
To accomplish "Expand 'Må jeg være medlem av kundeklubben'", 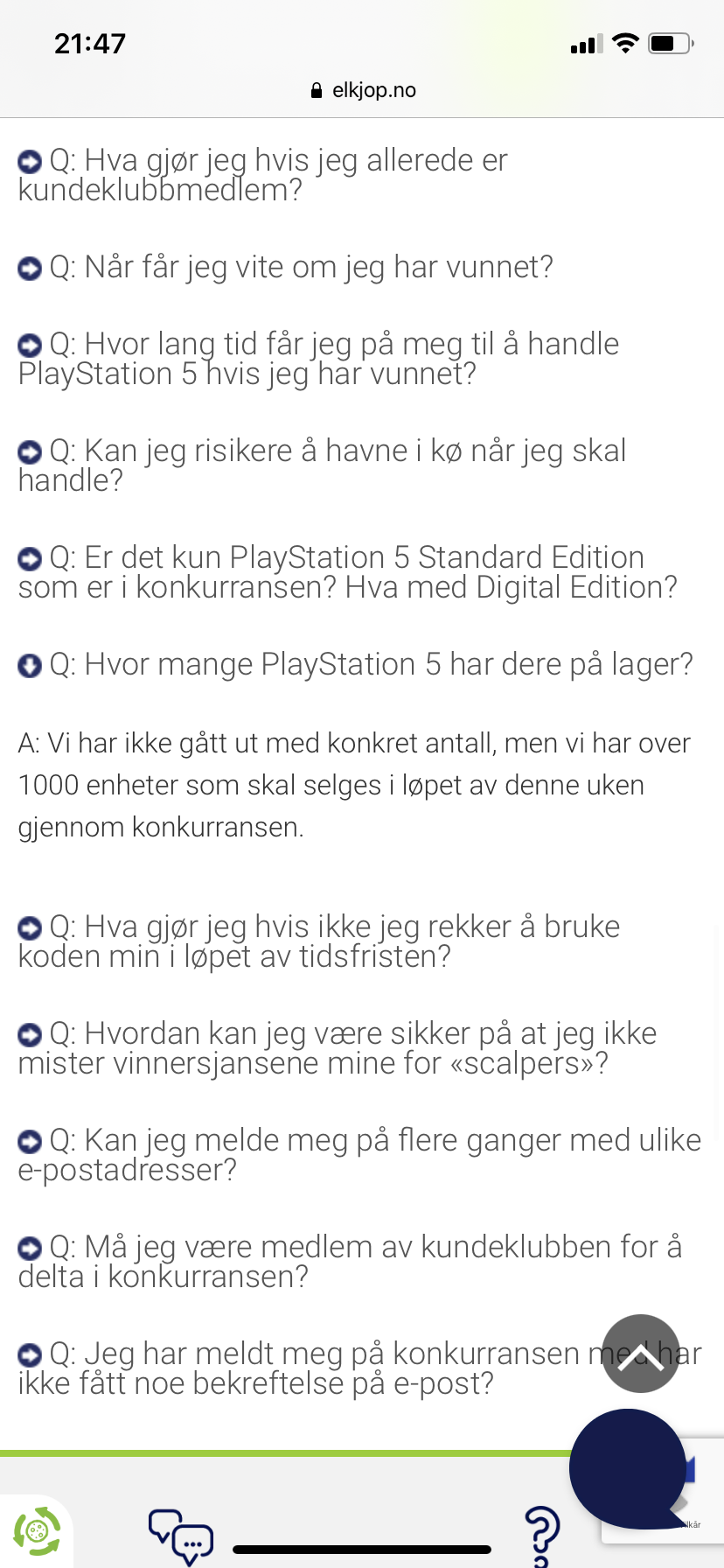I will (x=350, y=1262).
